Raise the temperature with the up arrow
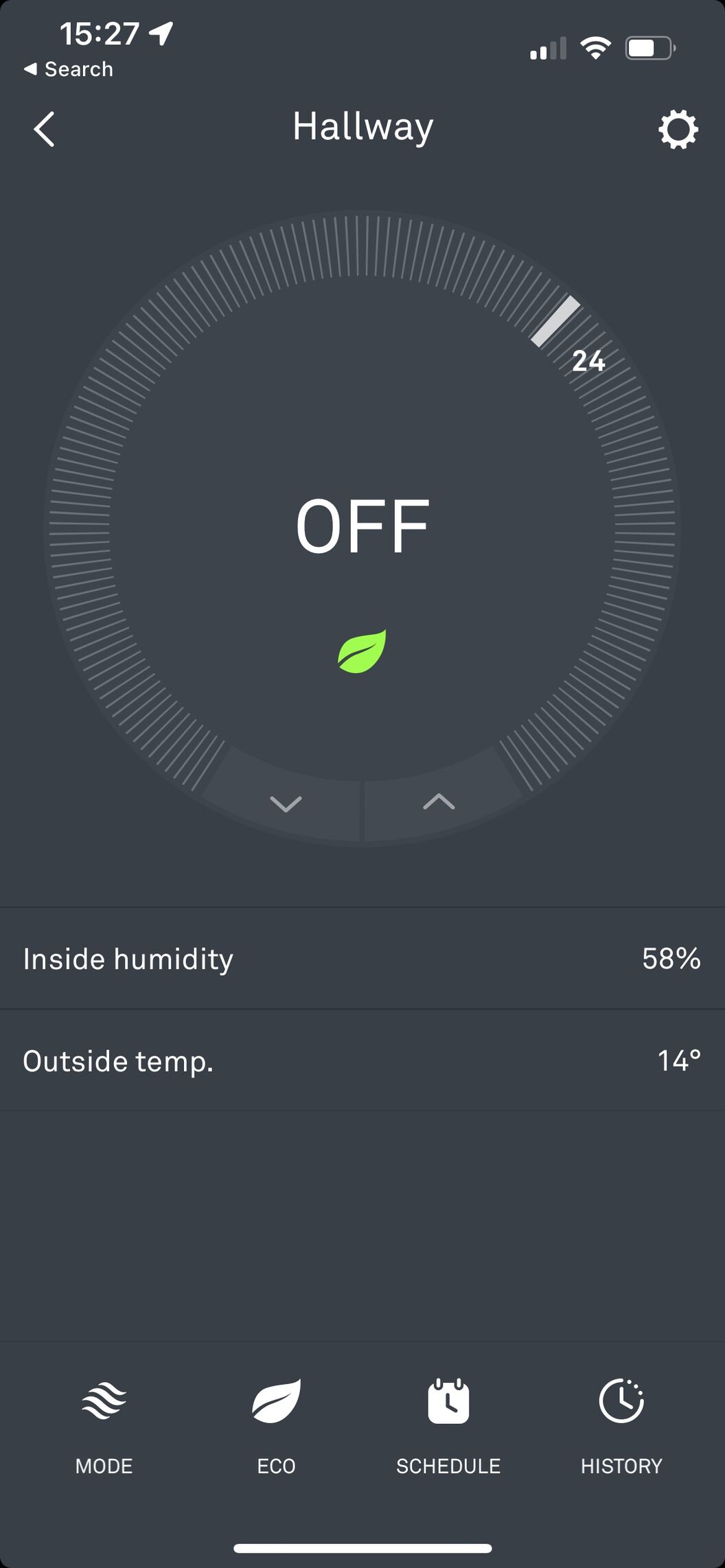725x1568 pixels. point(439,802)
